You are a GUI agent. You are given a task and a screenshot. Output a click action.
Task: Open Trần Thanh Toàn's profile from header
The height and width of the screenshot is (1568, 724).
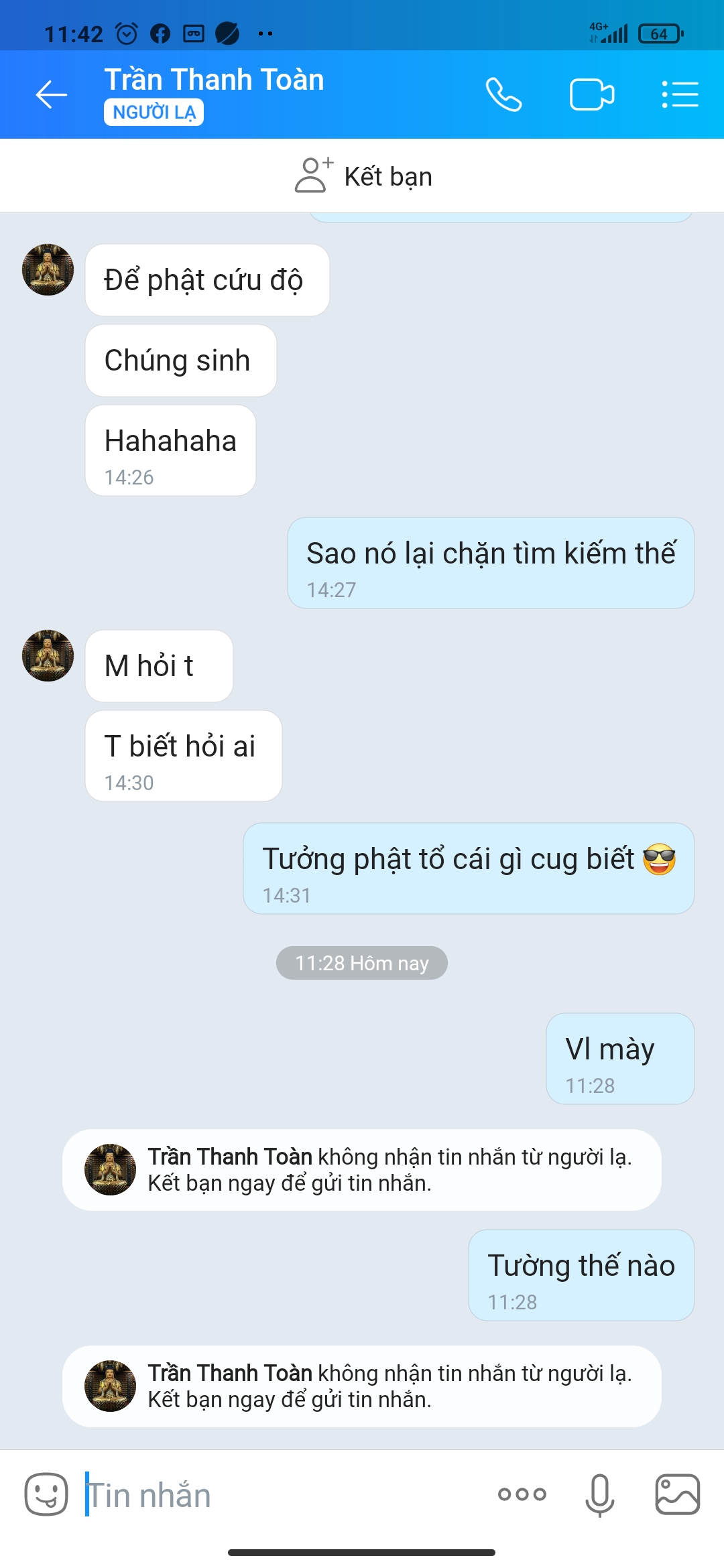tap(215, 80)
